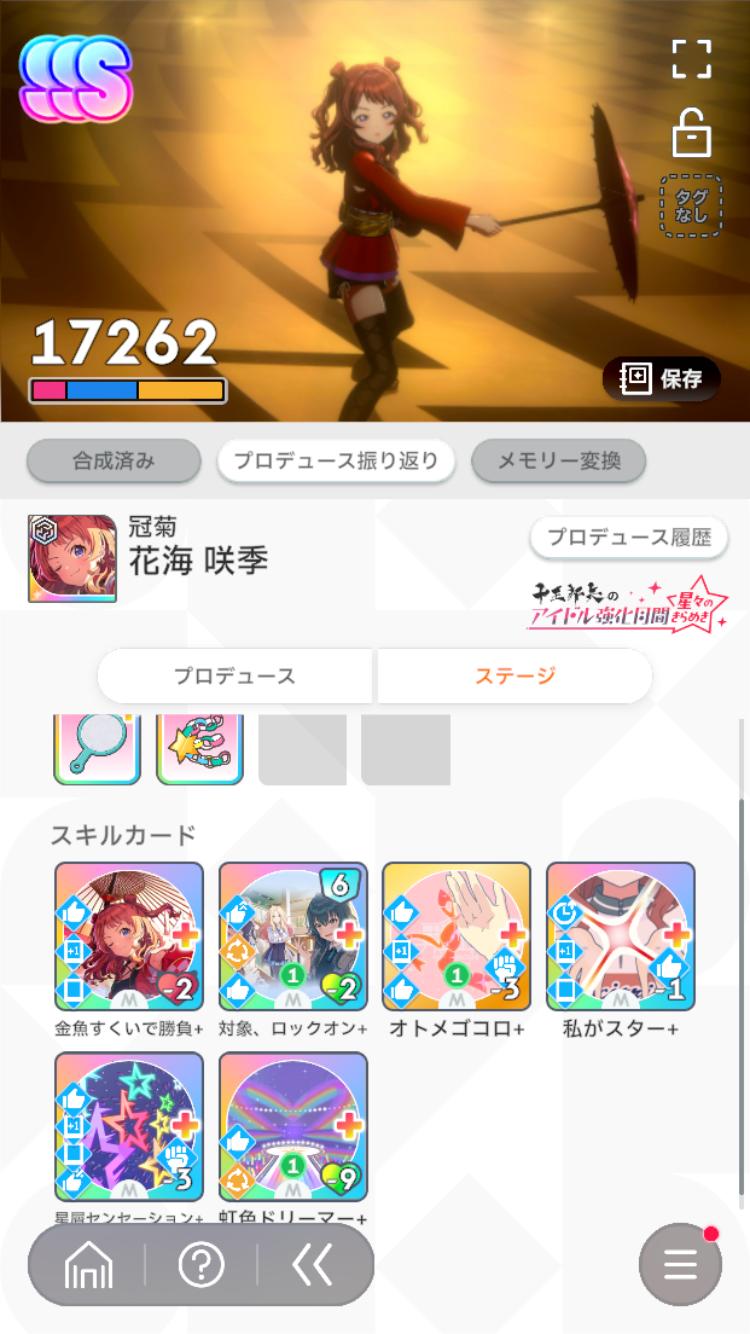
Task: Go to the home screen icon
Action: click(89, 1266)
